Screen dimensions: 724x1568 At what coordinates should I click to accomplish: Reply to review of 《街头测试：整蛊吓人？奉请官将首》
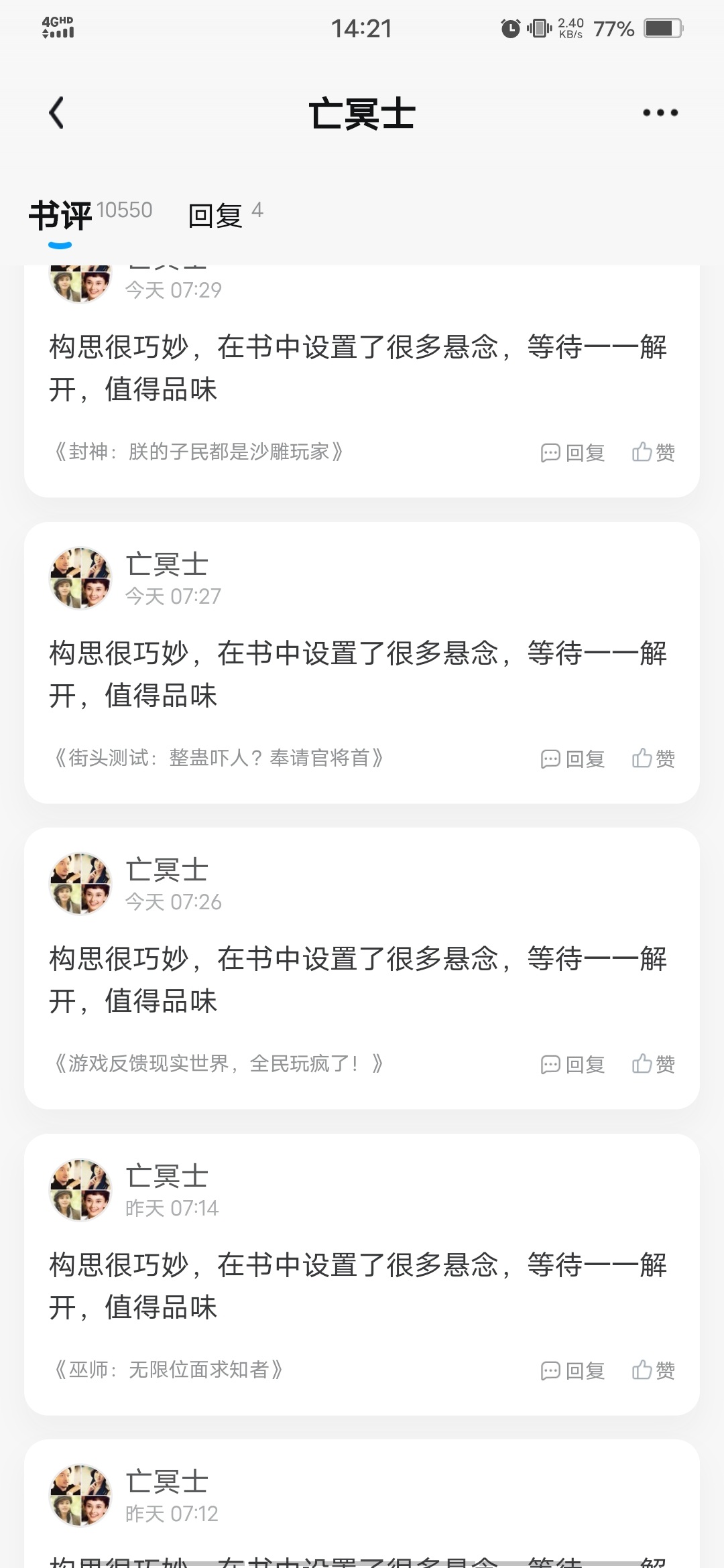click(573, 759)
